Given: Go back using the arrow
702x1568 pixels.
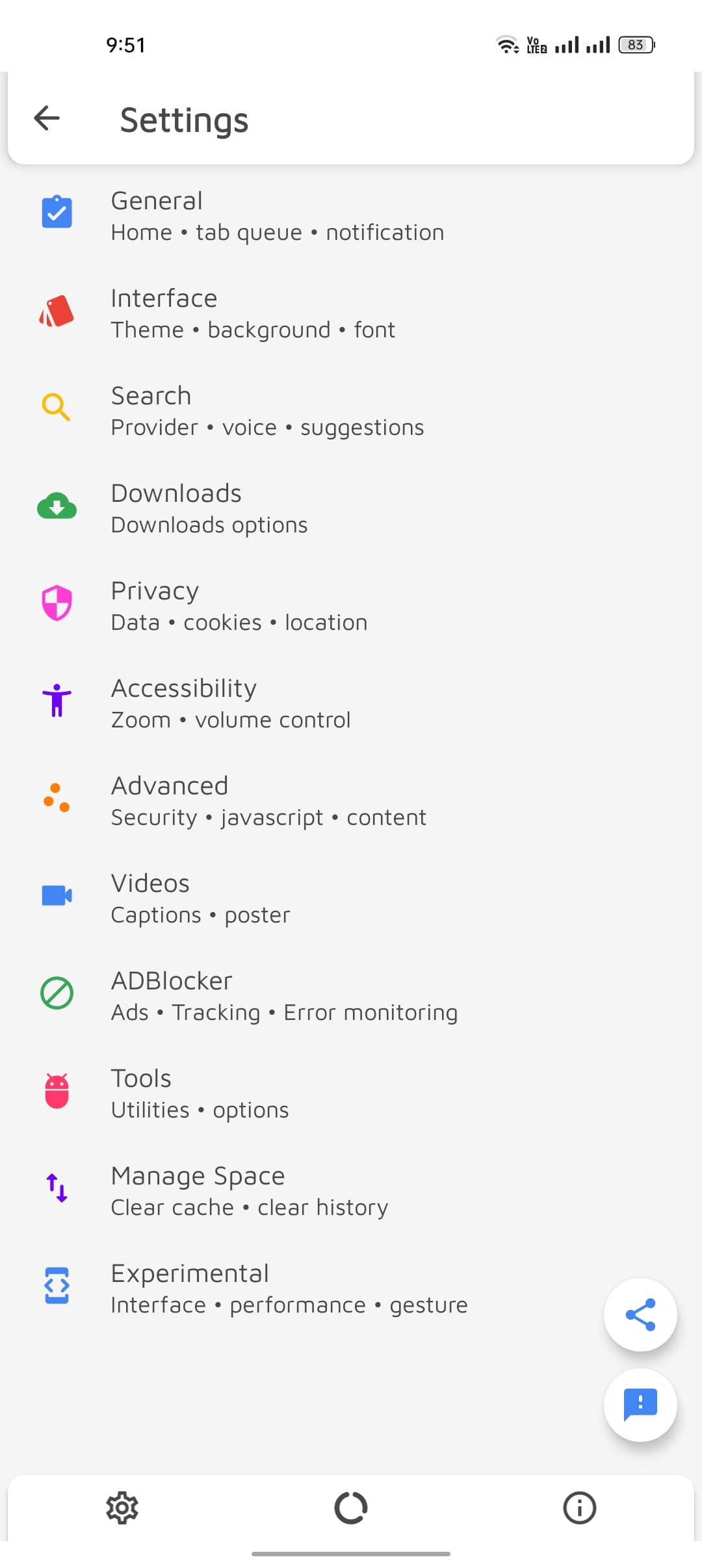Looking at the screenshot, I should tap(45, 118).
